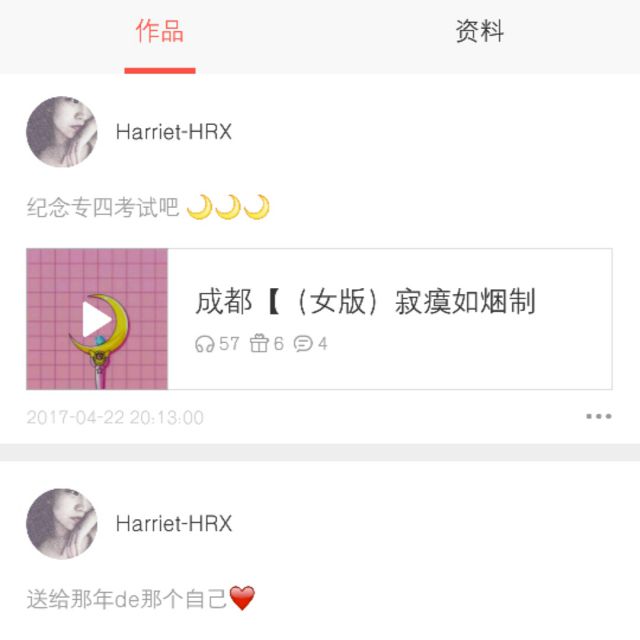This screenshot has width=640, height=640.
Task: Open Harriet-HRX's avatar on the 纪念专四考试吧 post
Action: pos(62,132)
